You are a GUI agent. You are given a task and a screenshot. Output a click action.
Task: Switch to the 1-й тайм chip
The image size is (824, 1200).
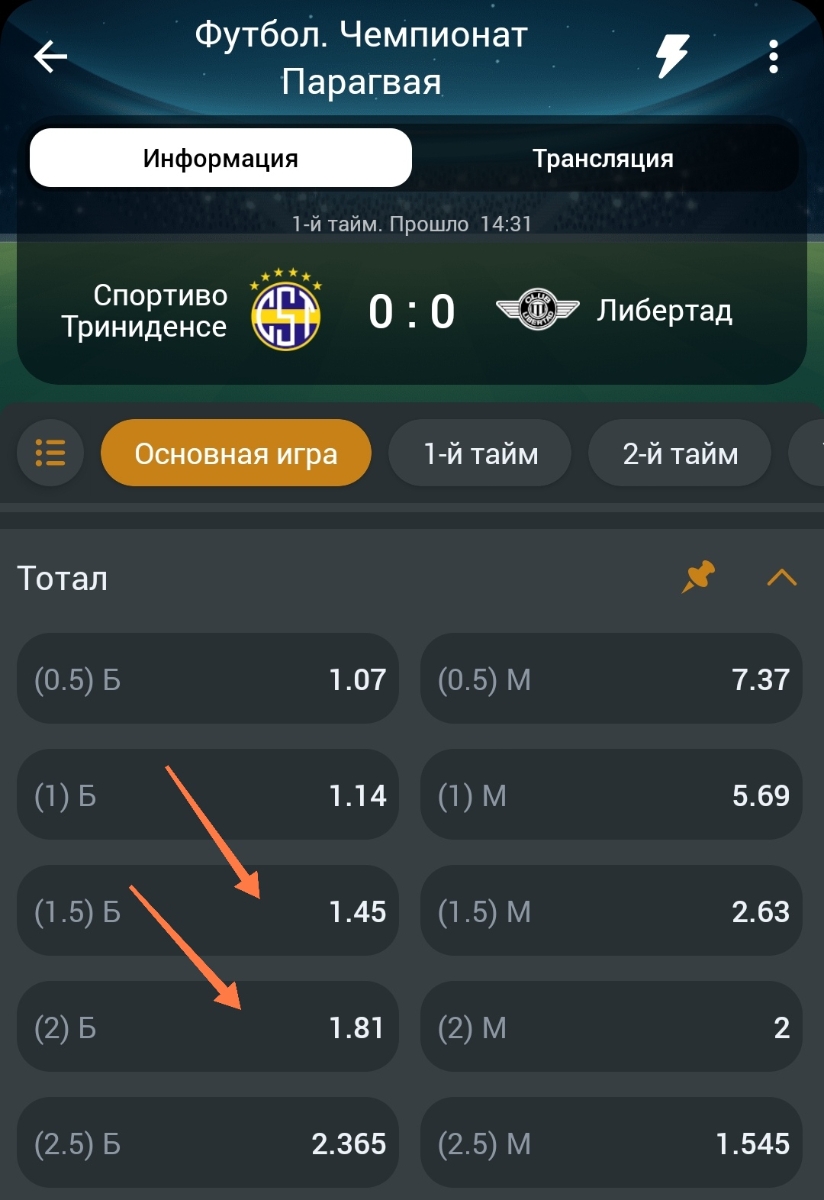click(x=480, y=453)
